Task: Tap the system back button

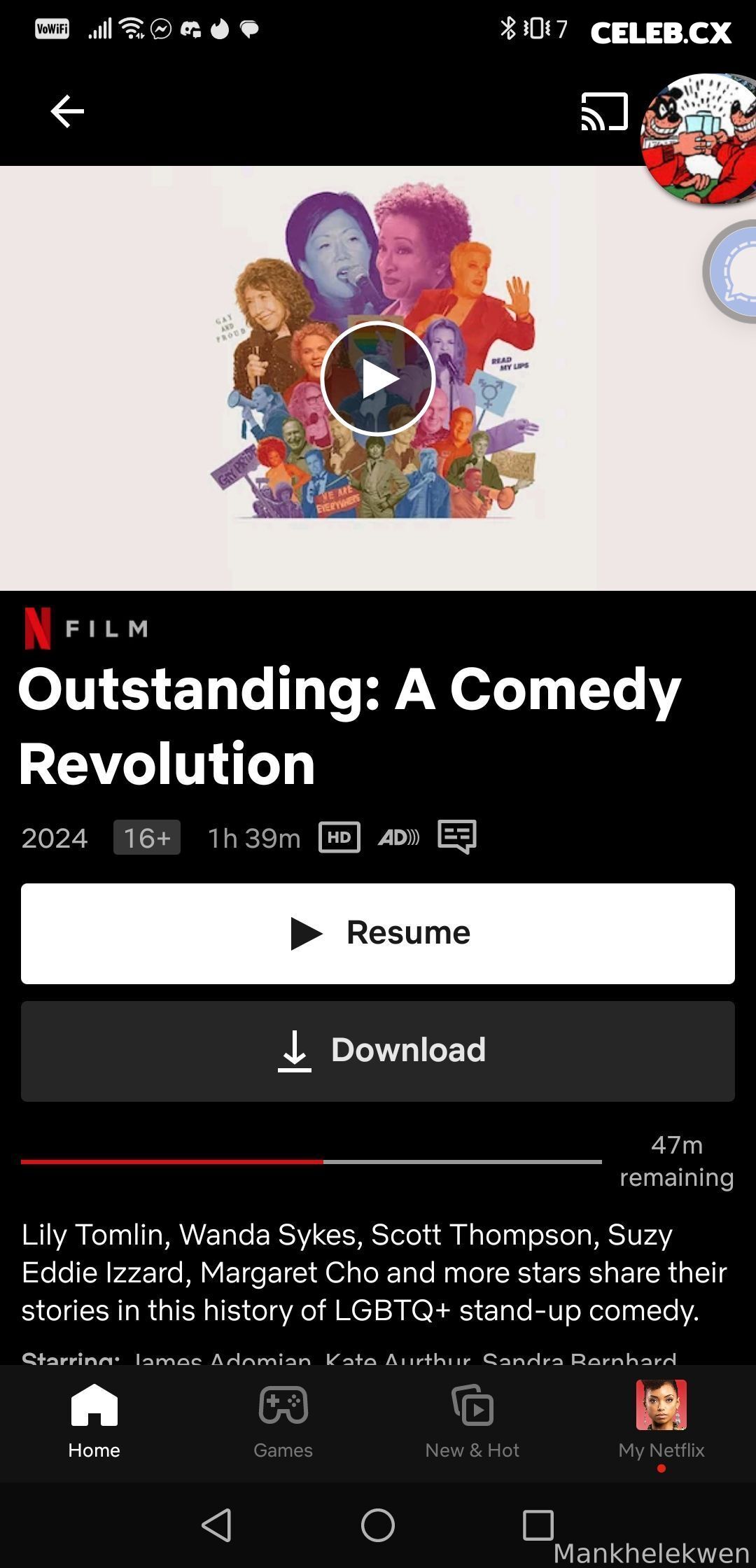Action: coord(216,1525)
